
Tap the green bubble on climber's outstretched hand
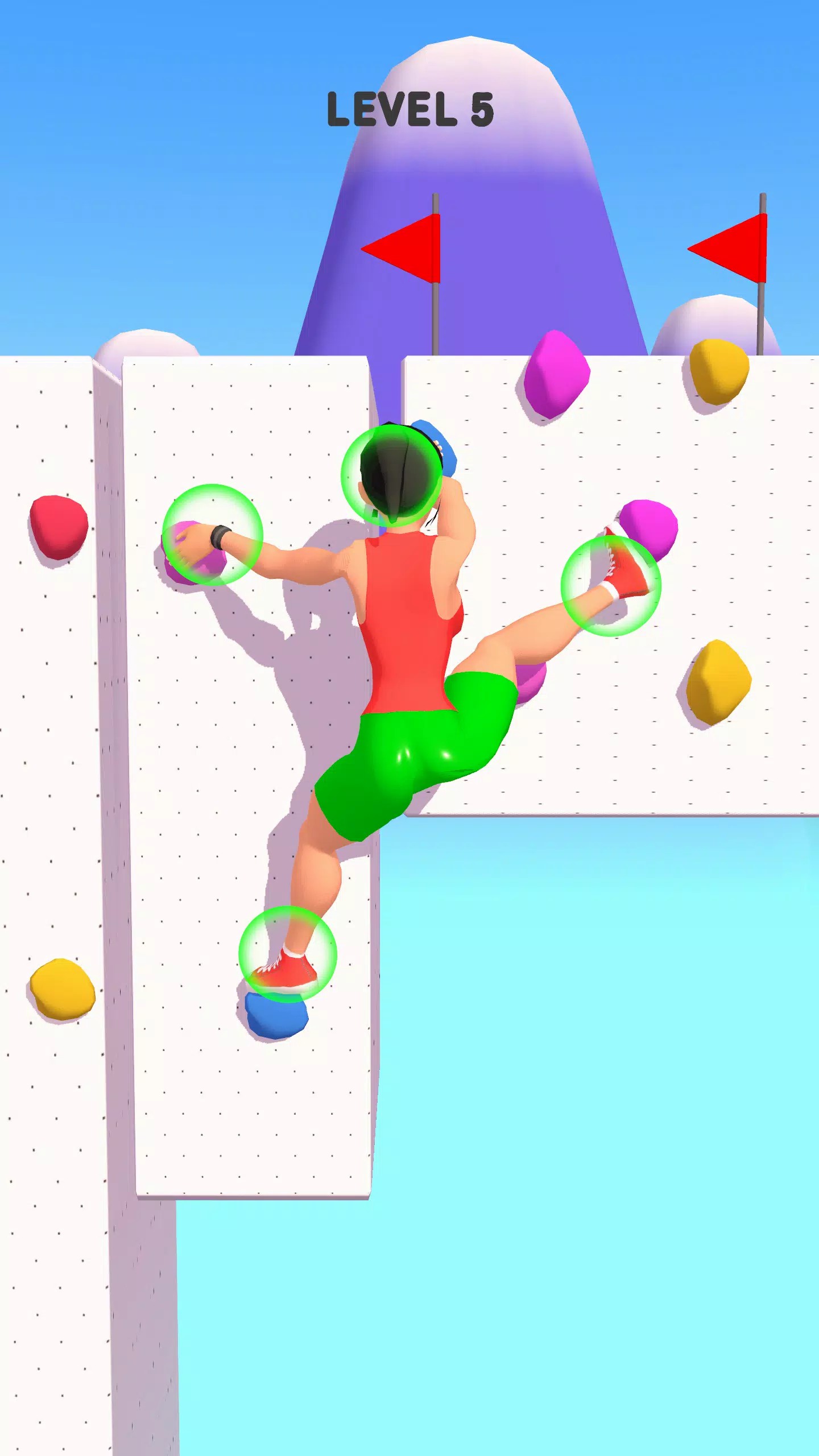click(x=212, y=535)
